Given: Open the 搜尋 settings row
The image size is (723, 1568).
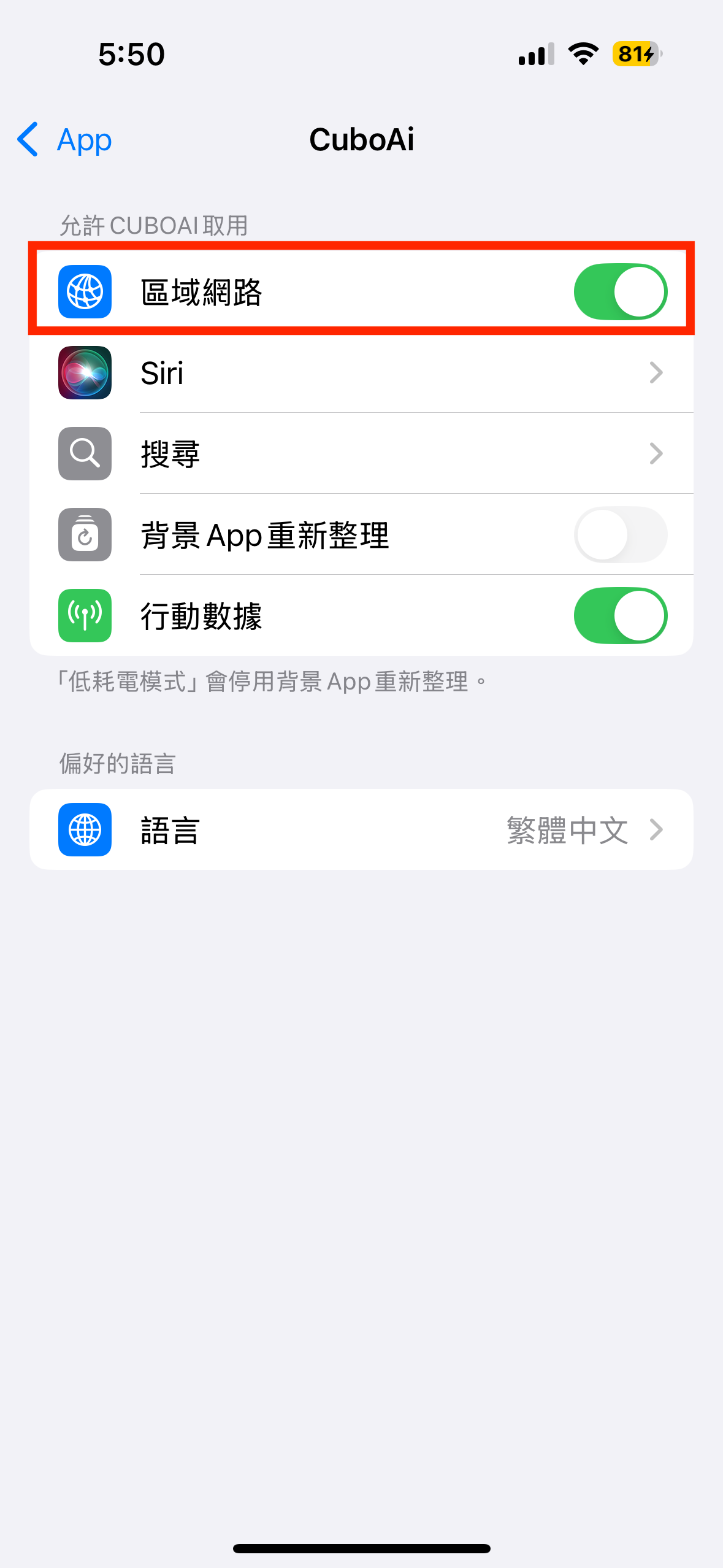Looking at the screenshot, I should point(361,454).
